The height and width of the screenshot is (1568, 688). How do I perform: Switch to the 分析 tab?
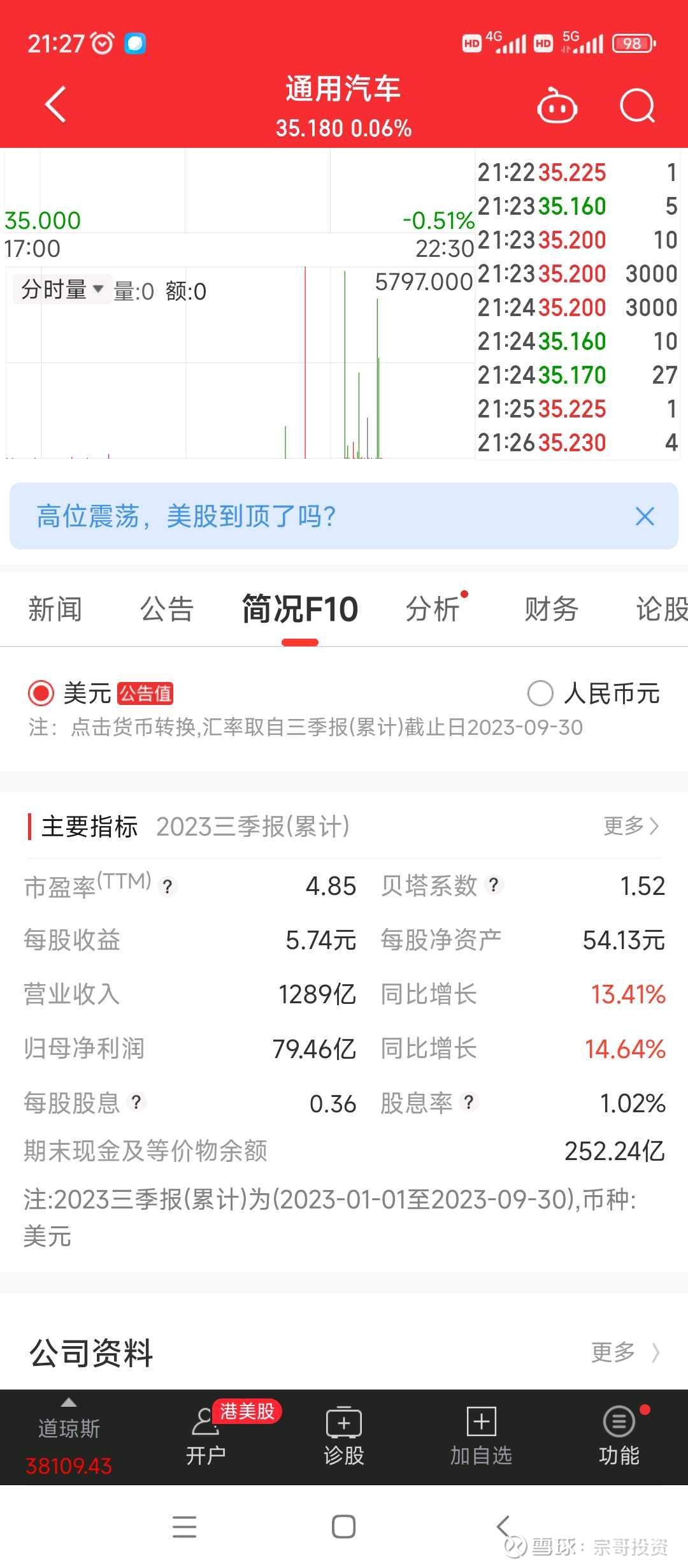coord(433,609)
